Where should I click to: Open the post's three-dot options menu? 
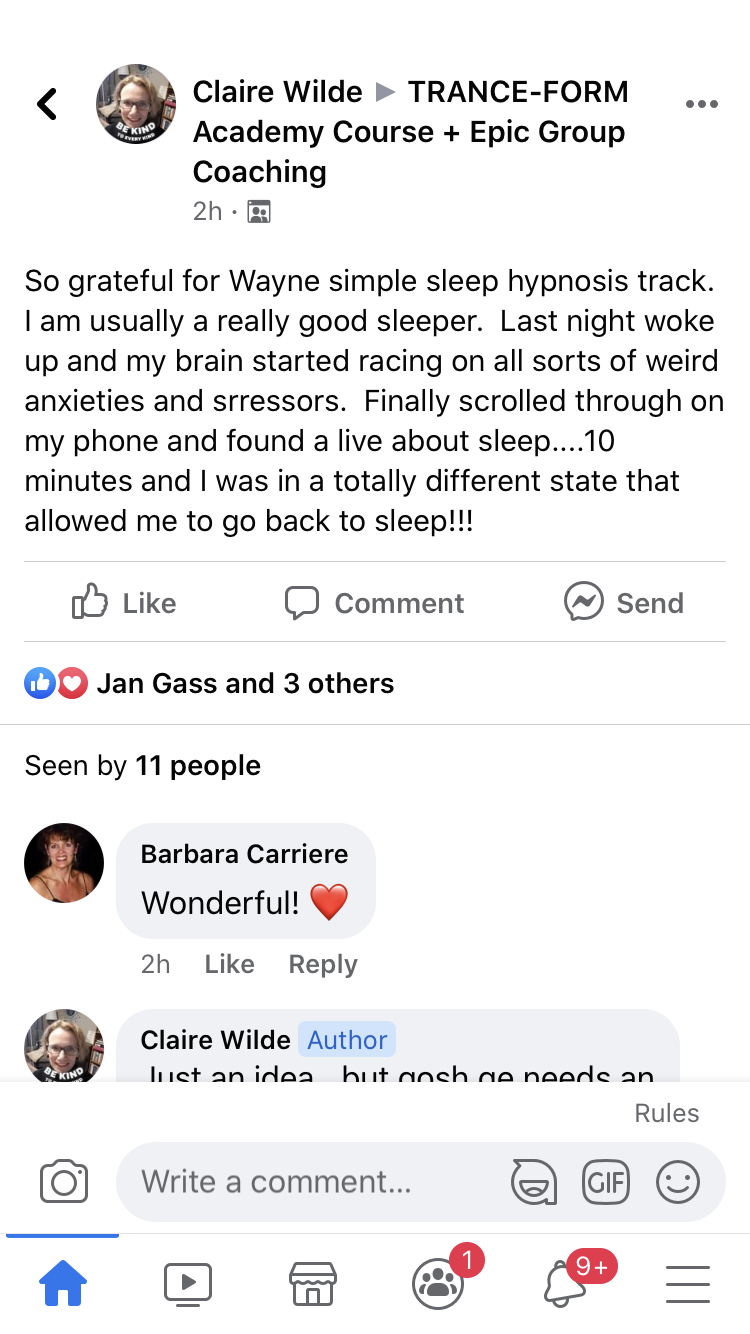click(x=701, y=105)
